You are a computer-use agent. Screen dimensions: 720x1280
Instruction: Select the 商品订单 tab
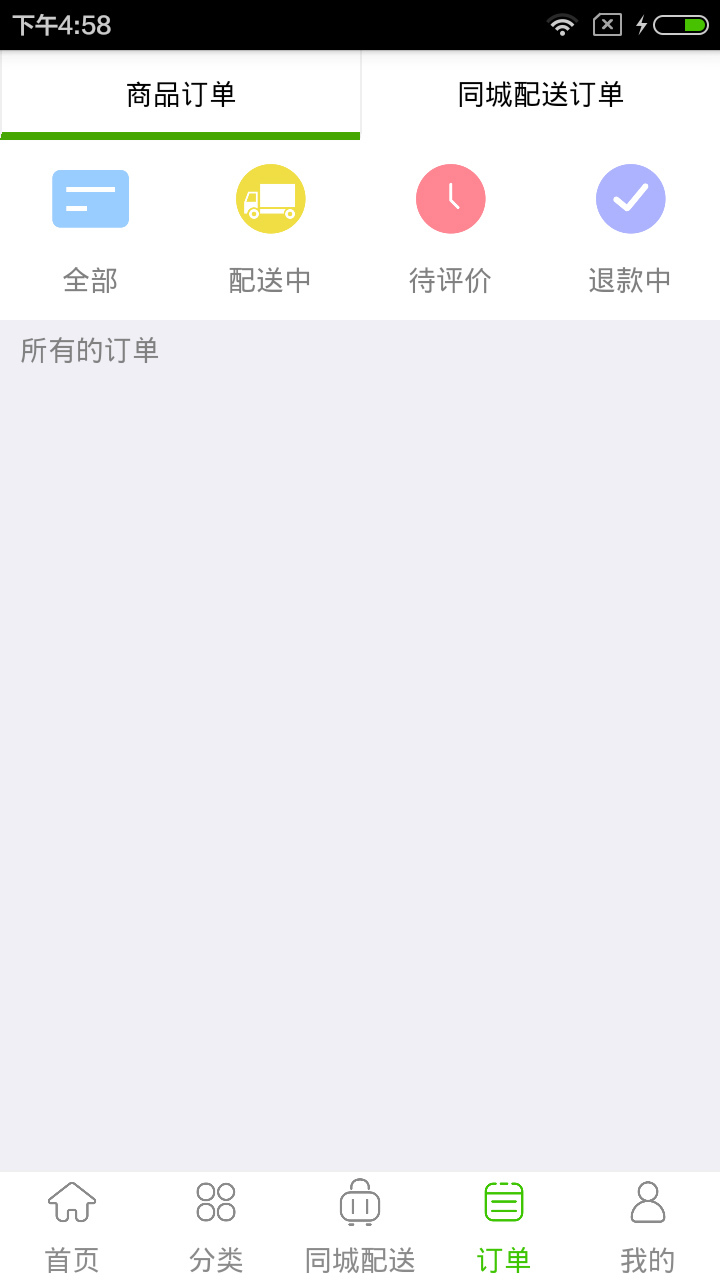point(180,95)
